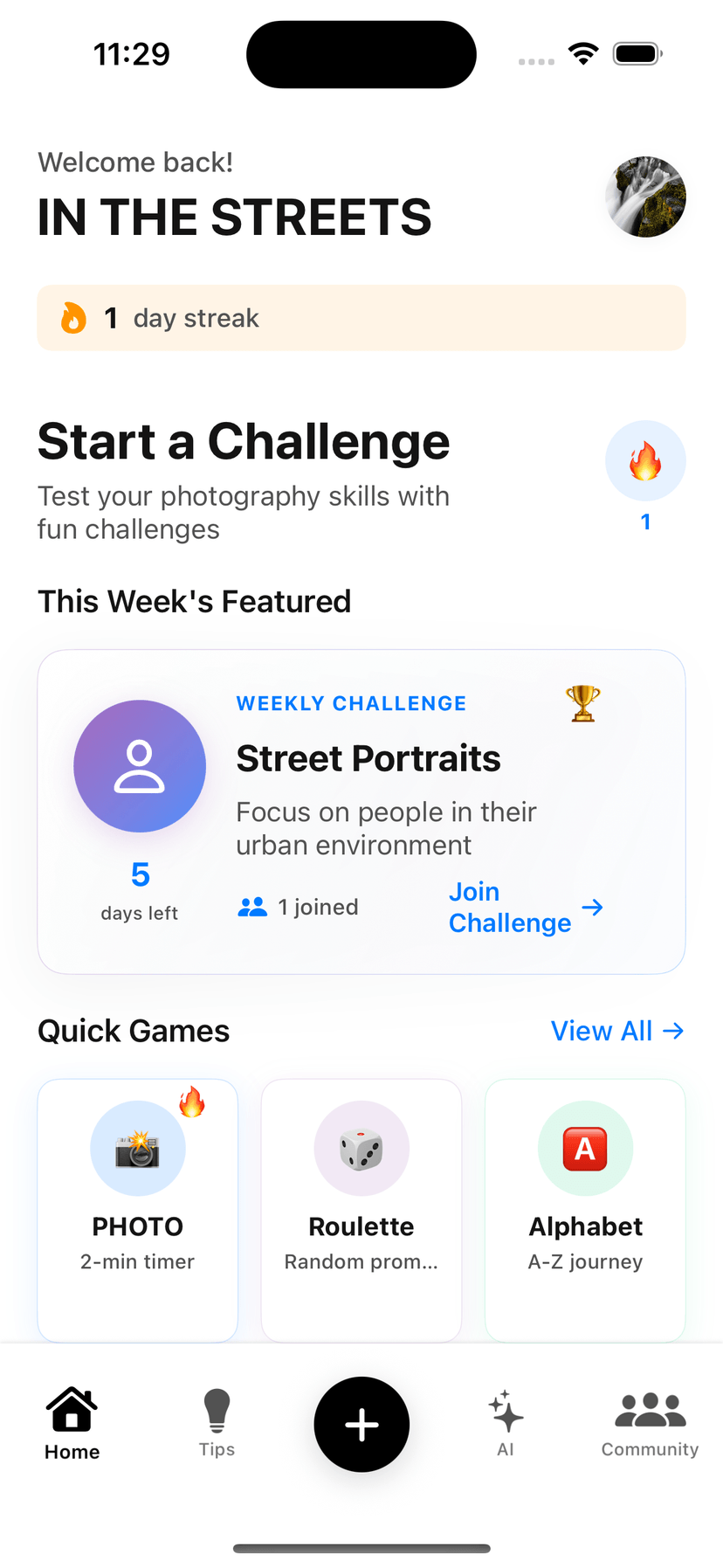The image size is (723, 1568).
Task: Select the Roulette dice game icon
Action: click(x=361, y=1148)
